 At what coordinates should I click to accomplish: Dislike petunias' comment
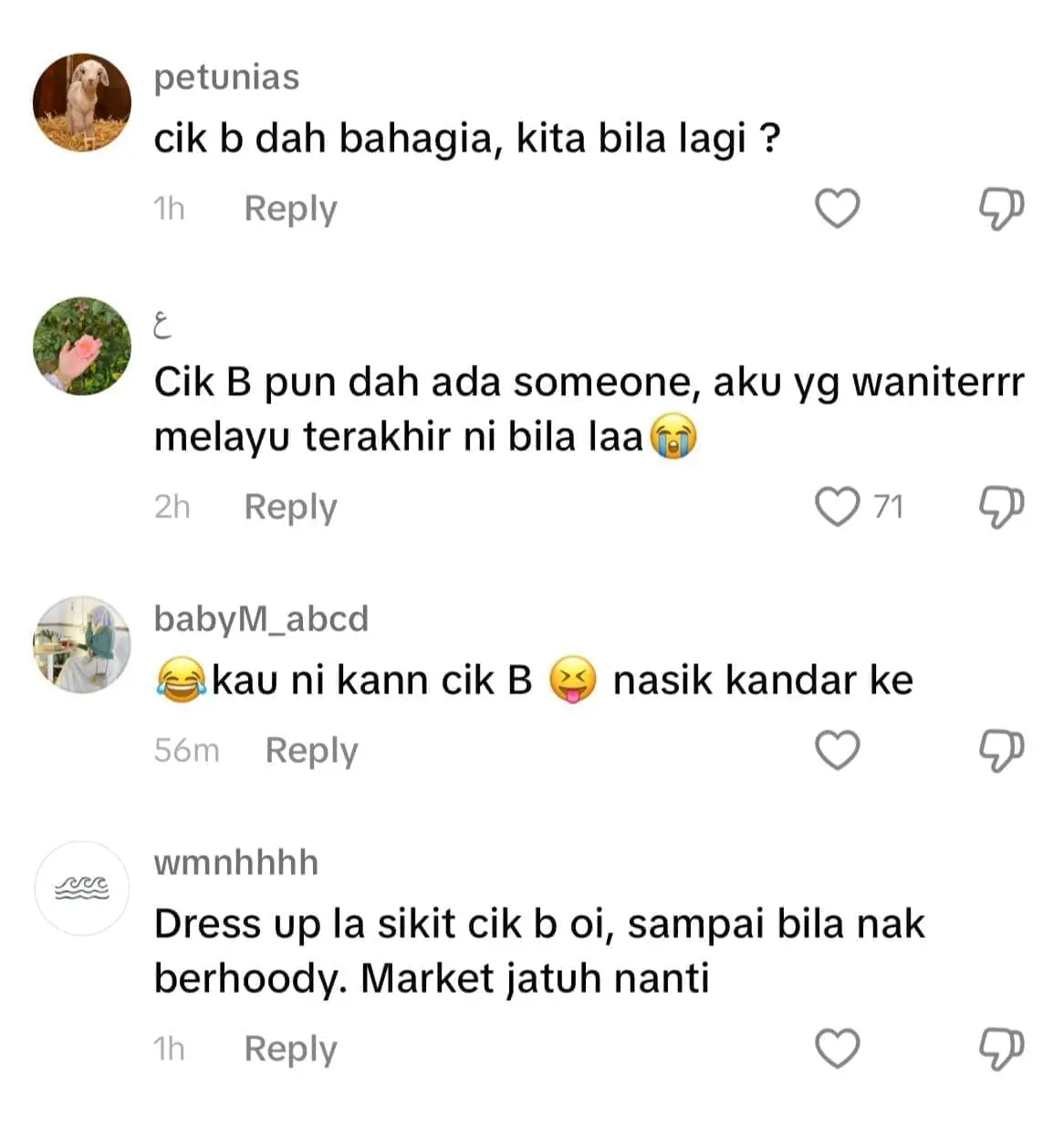coord(1001,209)
